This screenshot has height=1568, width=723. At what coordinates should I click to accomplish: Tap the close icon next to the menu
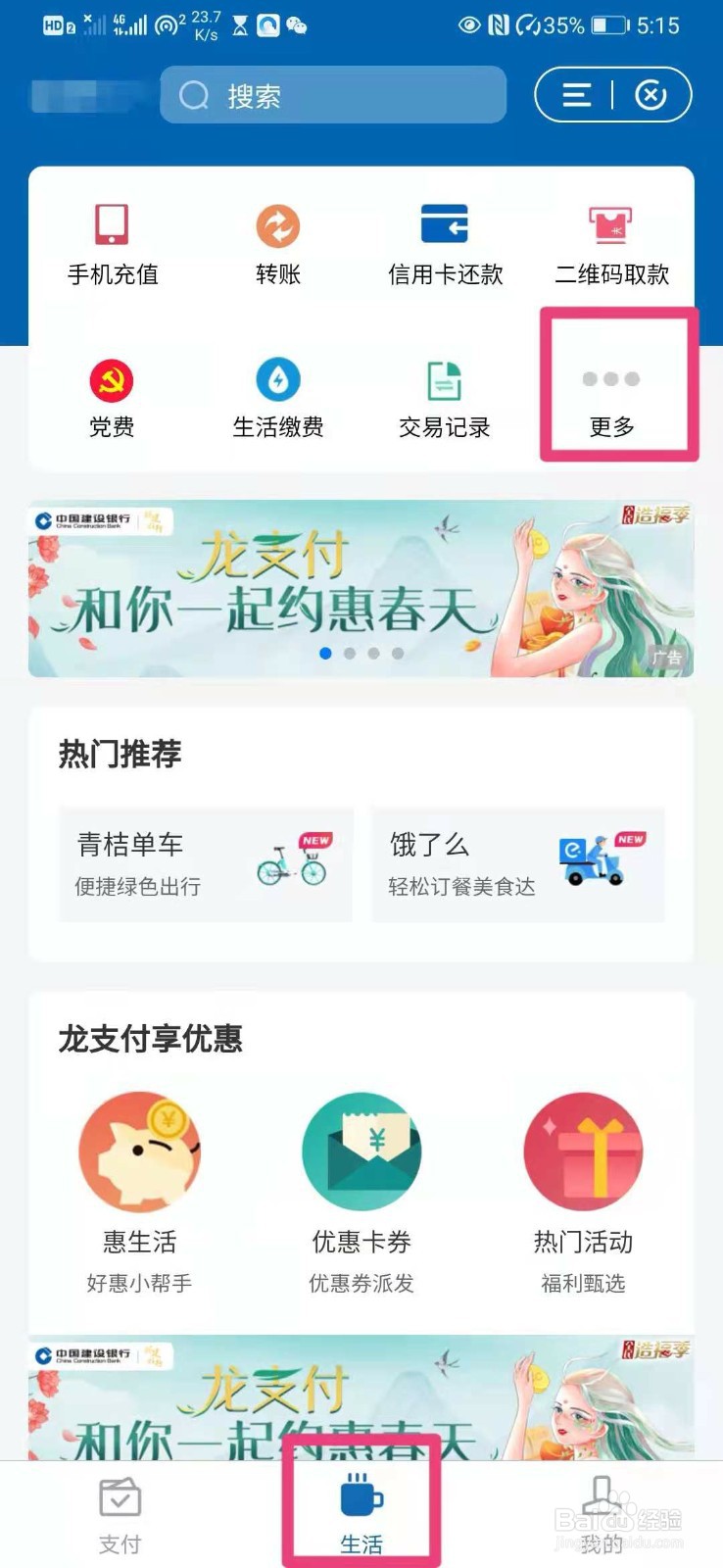pos(650,94)
